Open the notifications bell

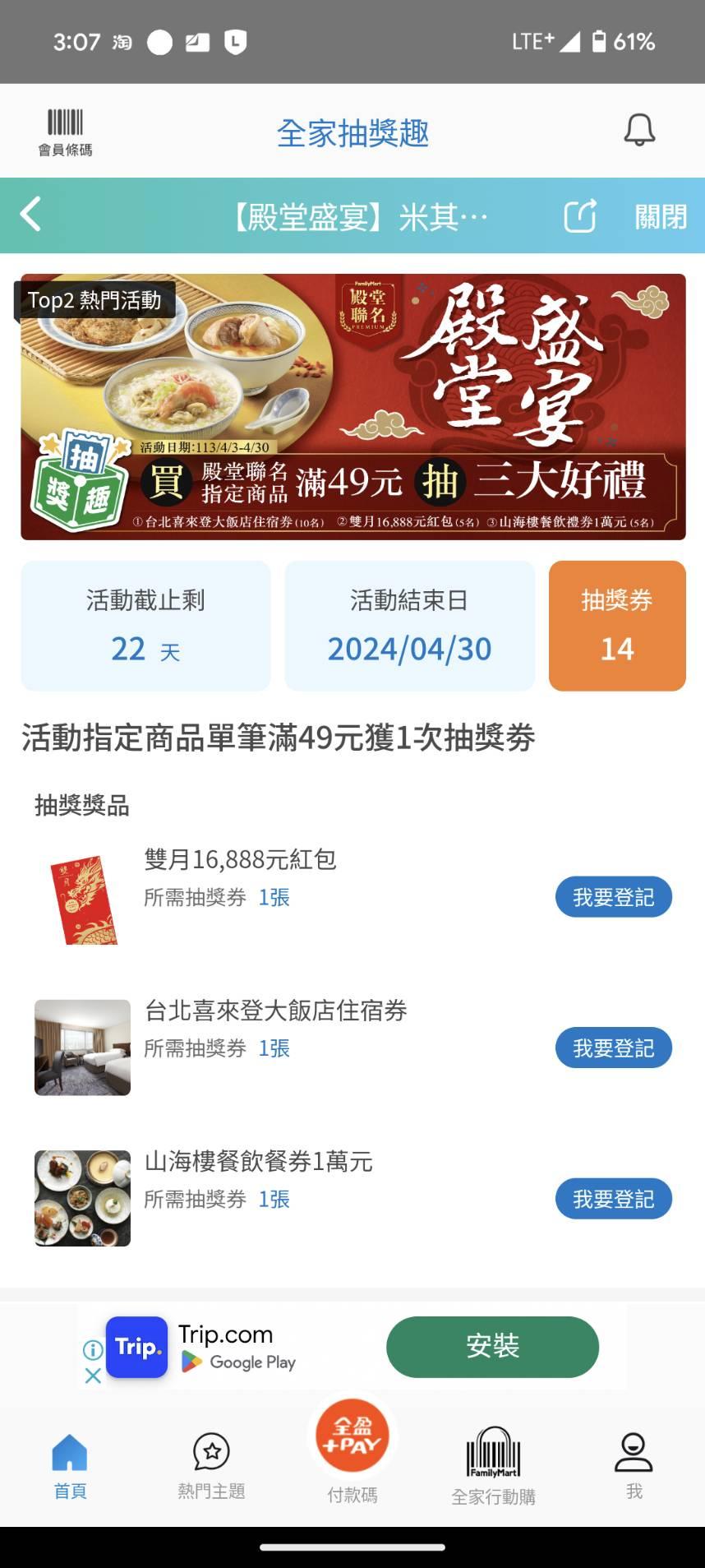pyautogui.click(x=638, y=131)
